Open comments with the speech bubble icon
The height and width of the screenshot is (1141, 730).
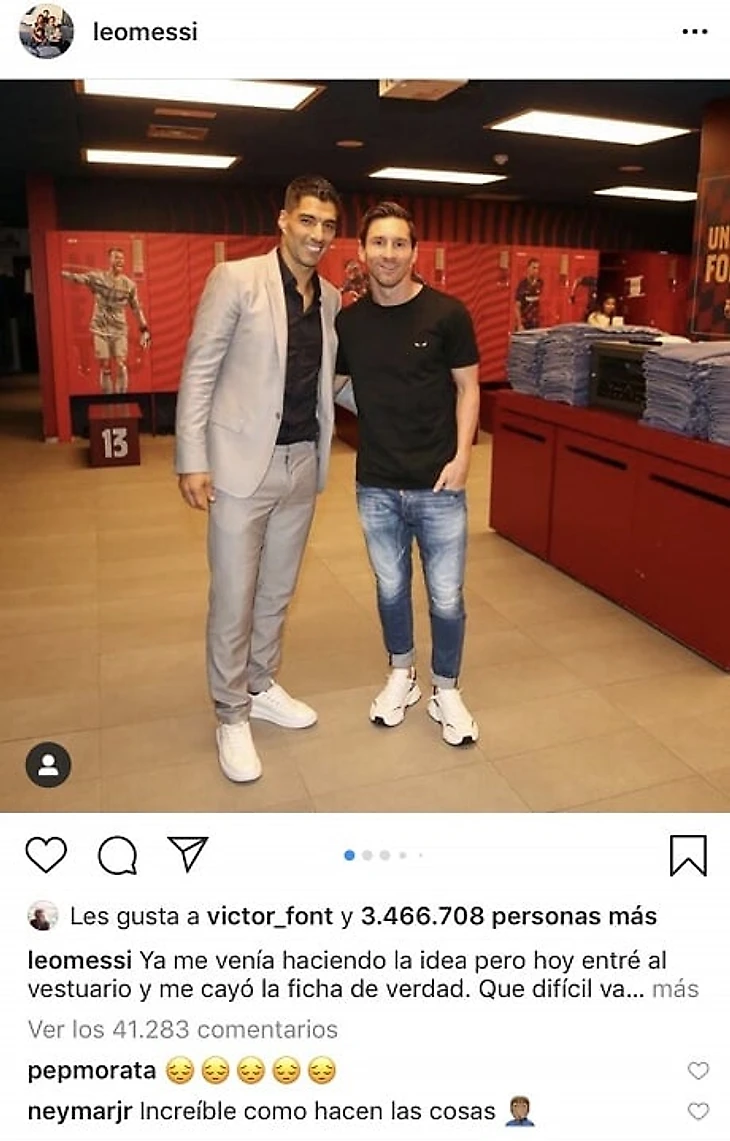117,855
